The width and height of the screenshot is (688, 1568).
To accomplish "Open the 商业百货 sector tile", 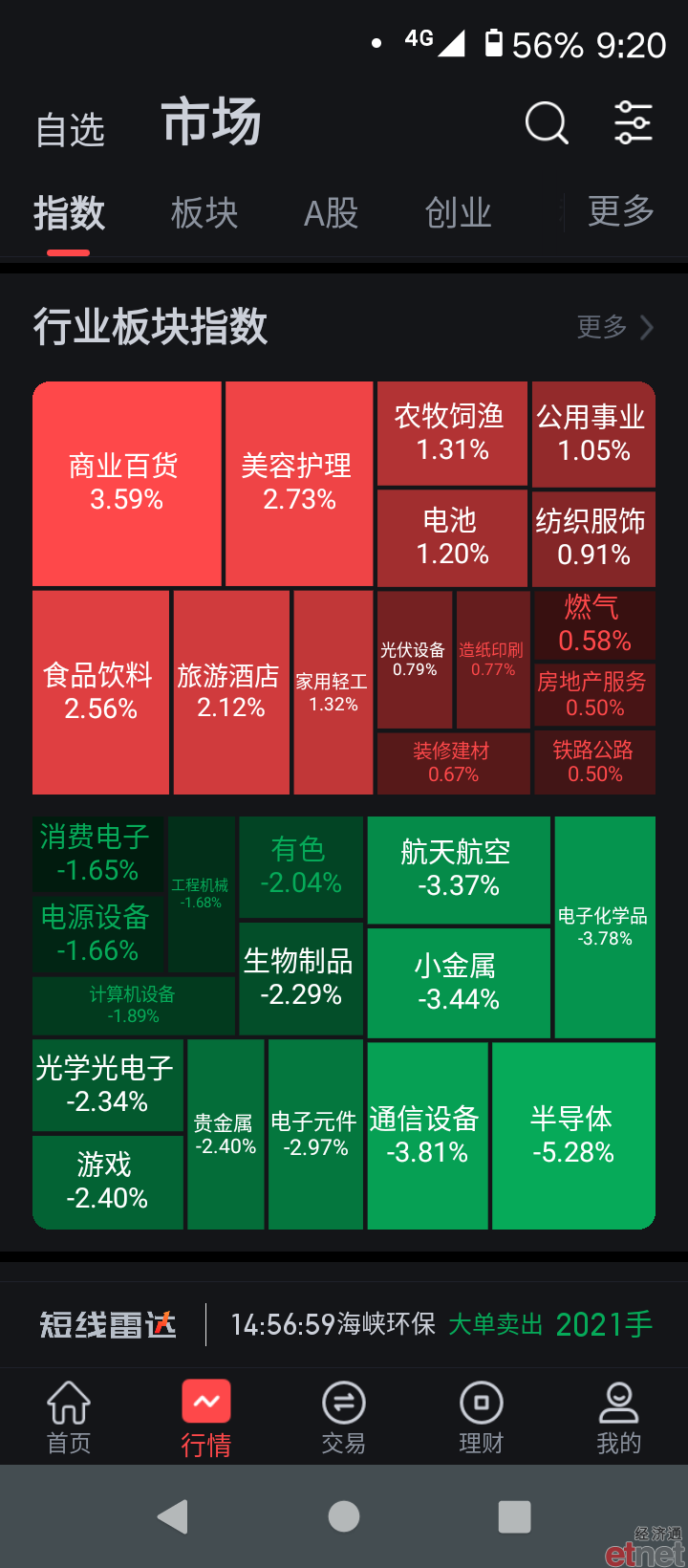I will (x=127, y=484).
